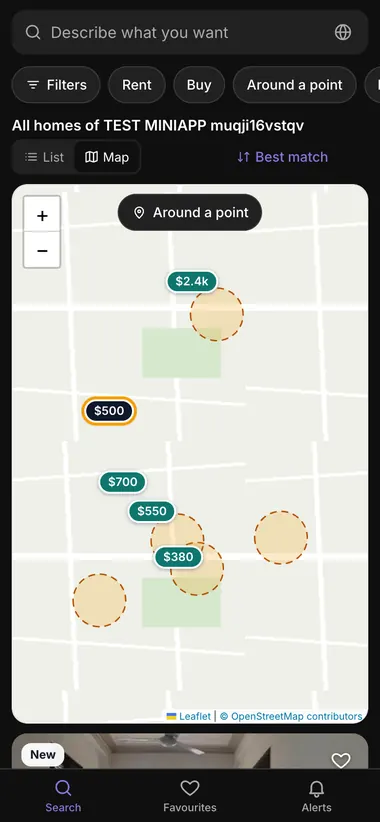380x822 pixels.
Task: Select the $700 price marker
Action: [123, 482]
